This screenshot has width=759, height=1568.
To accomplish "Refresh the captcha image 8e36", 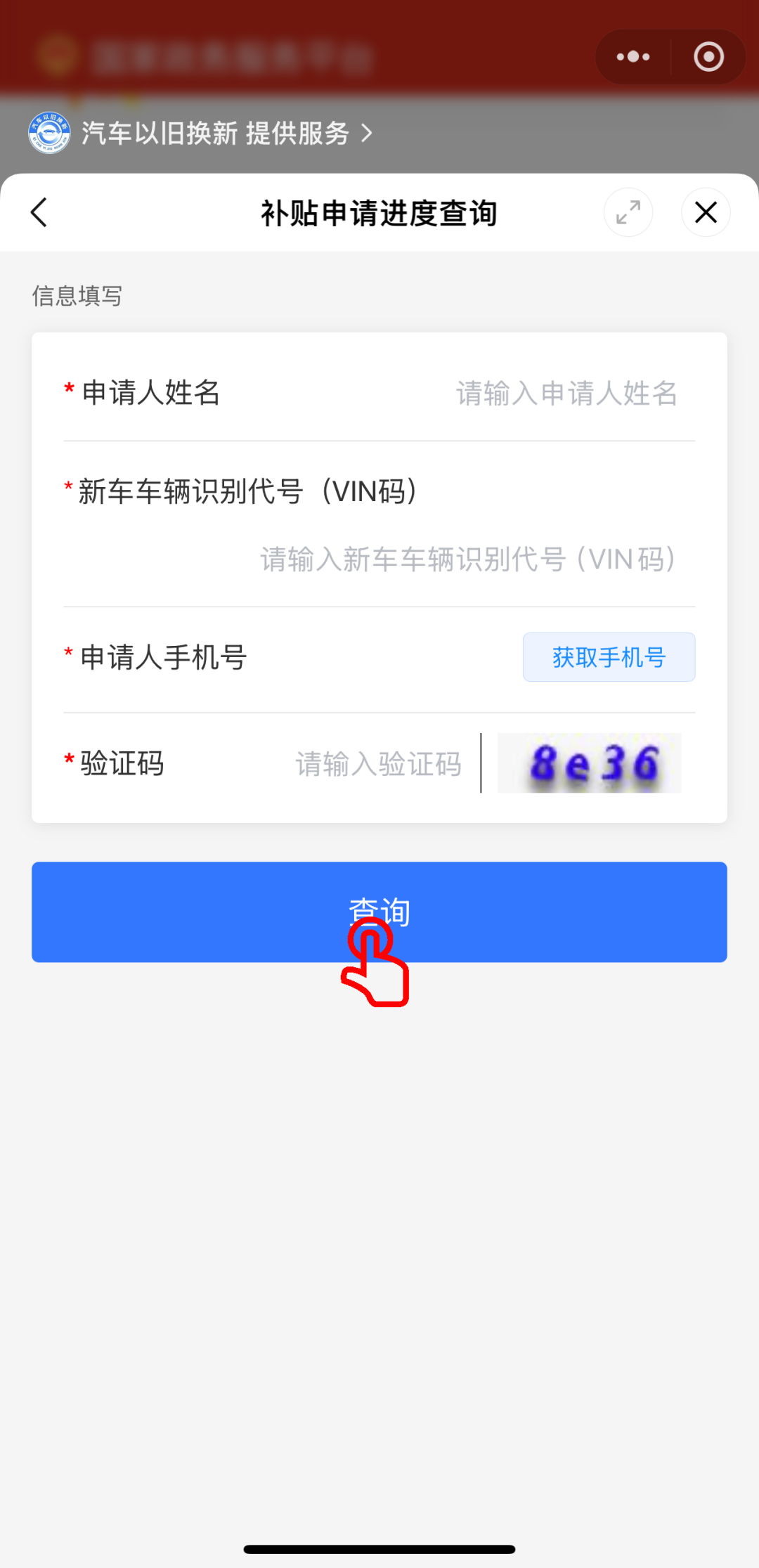I will [589, 763].
